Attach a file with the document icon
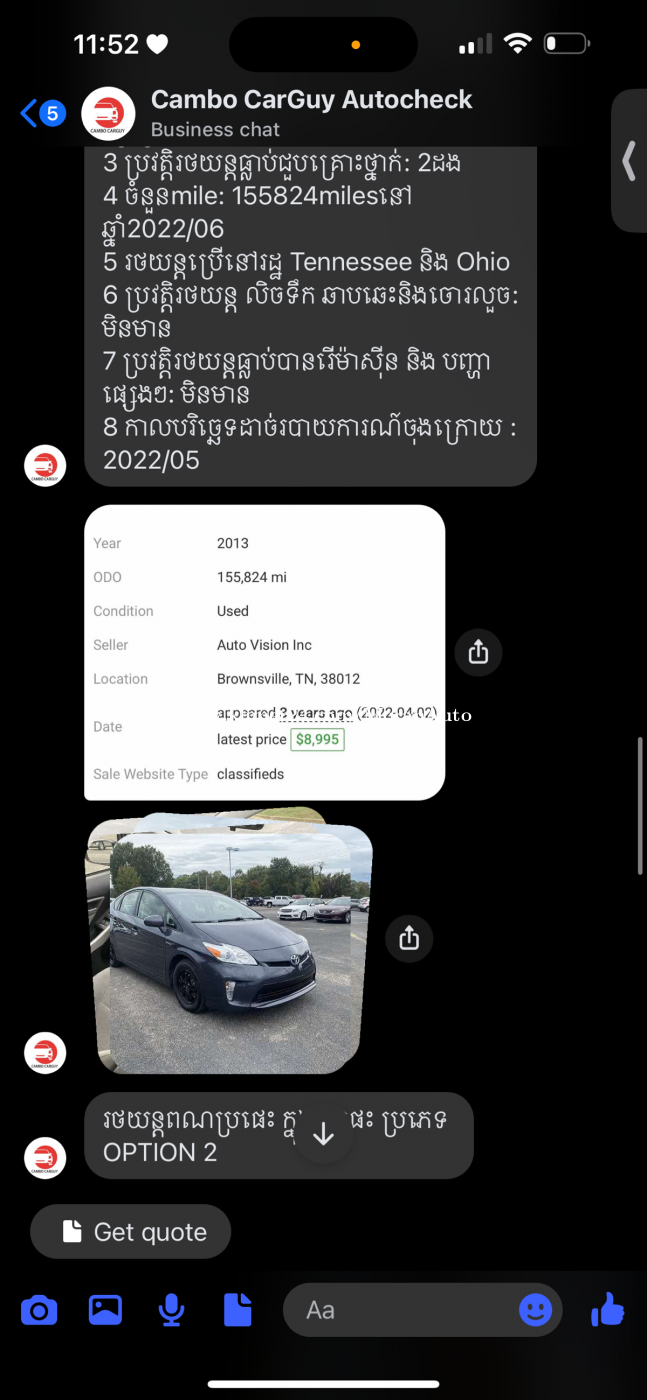This screenshot has width=647, height=1400. click(x=237, y=1310)
